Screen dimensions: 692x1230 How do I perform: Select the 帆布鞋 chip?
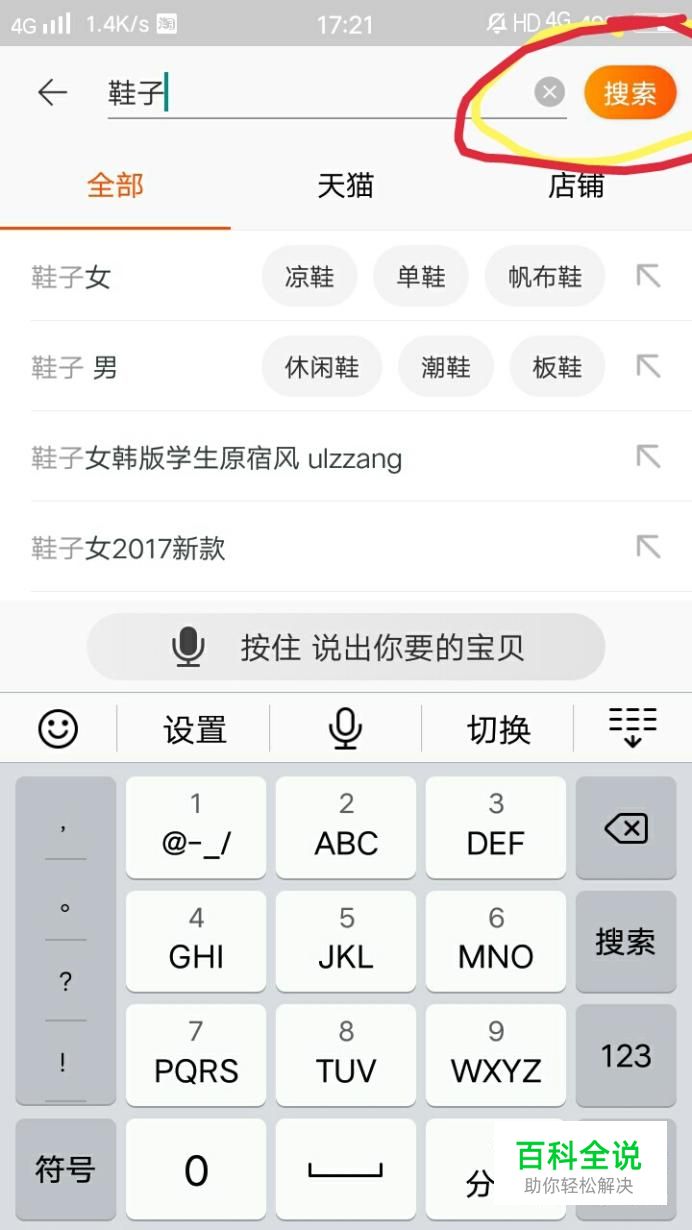545,277
